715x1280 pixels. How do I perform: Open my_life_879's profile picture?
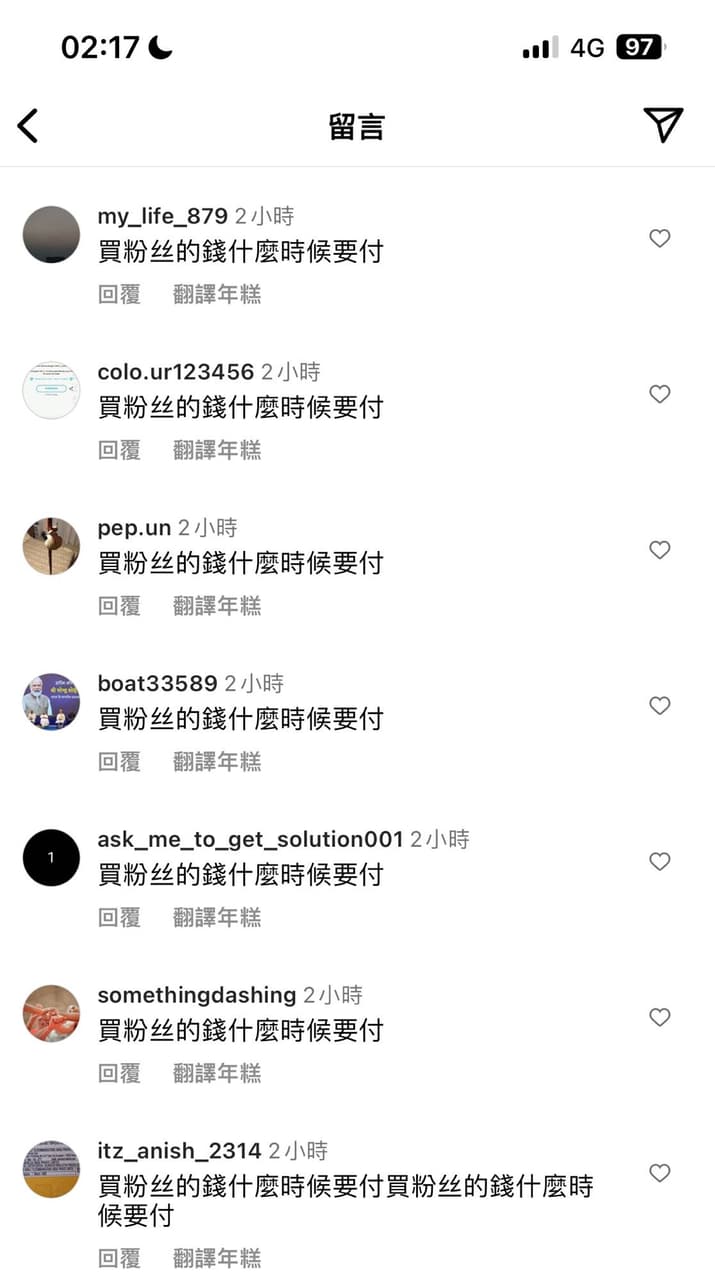51,235
